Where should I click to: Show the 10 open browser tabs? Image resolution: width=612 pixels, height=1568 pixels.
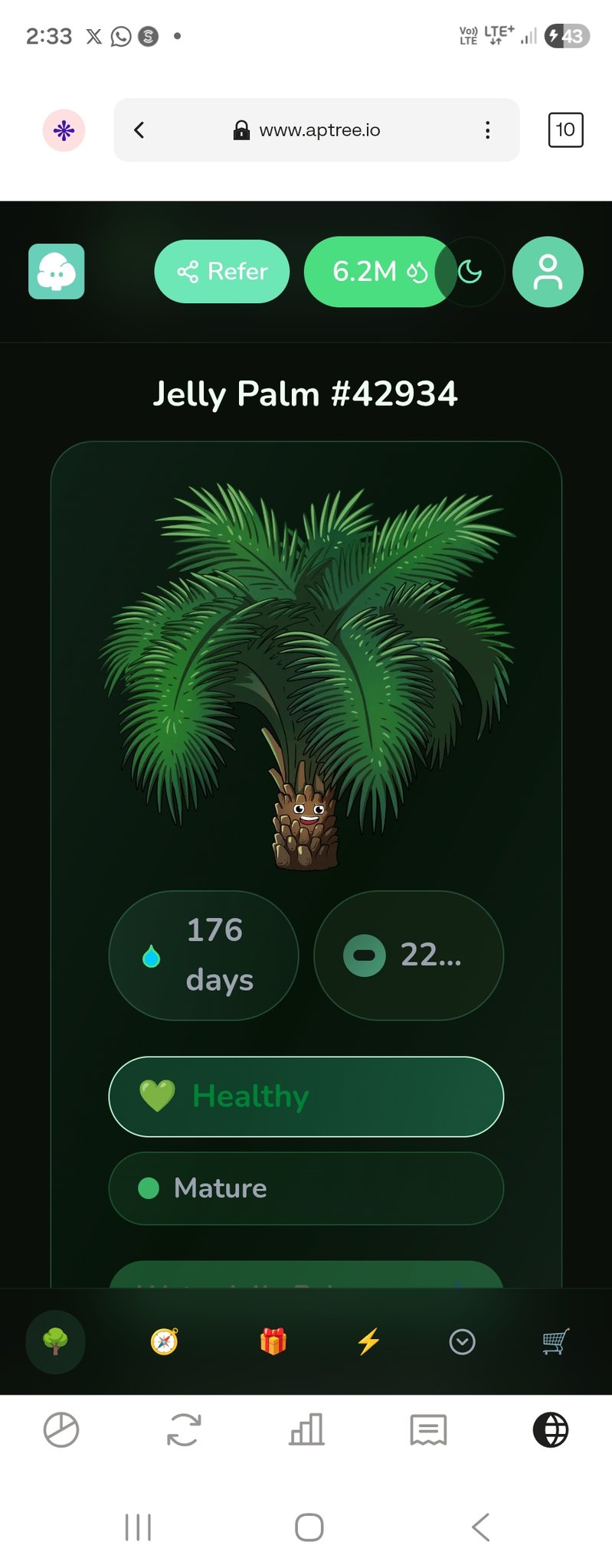pyautogui.click(x=565, y=129)
